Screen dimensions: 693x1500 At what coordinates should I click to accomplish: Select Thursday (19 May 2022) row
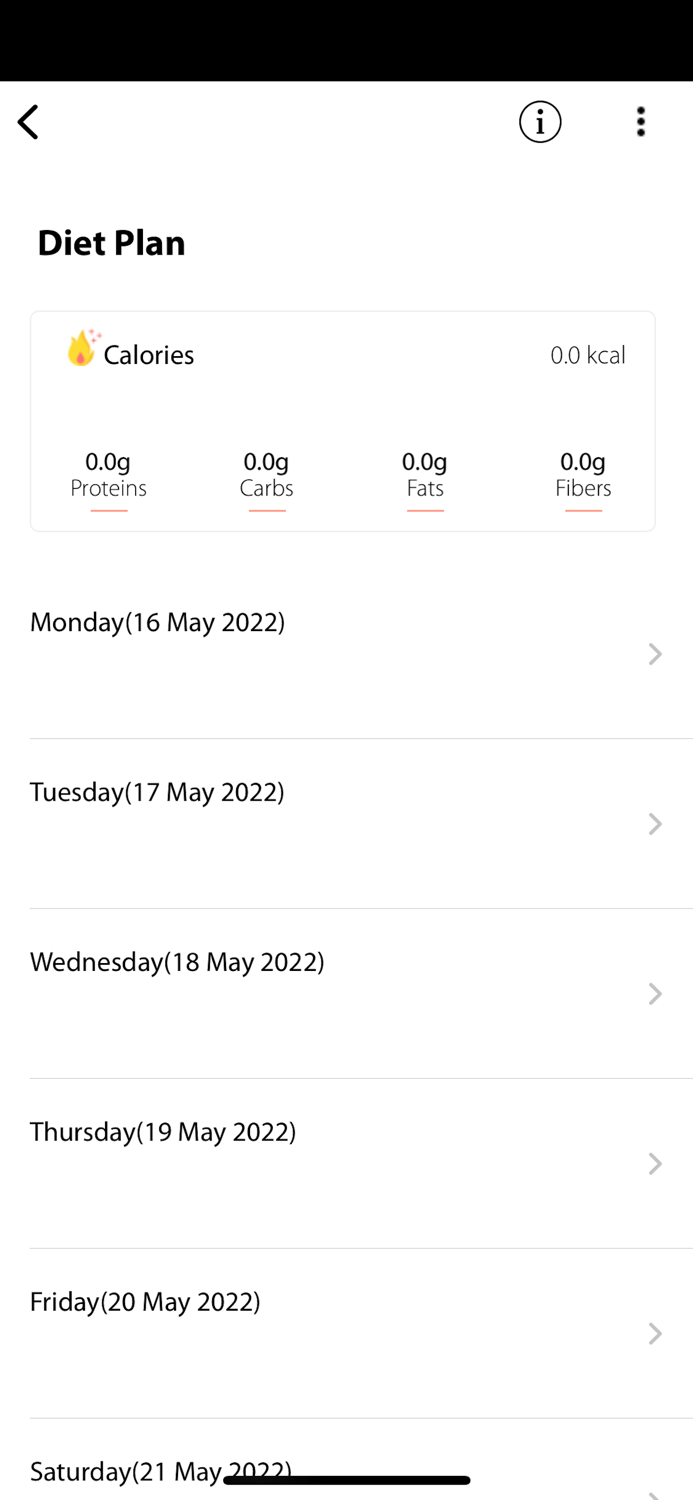coord(346,1163)
